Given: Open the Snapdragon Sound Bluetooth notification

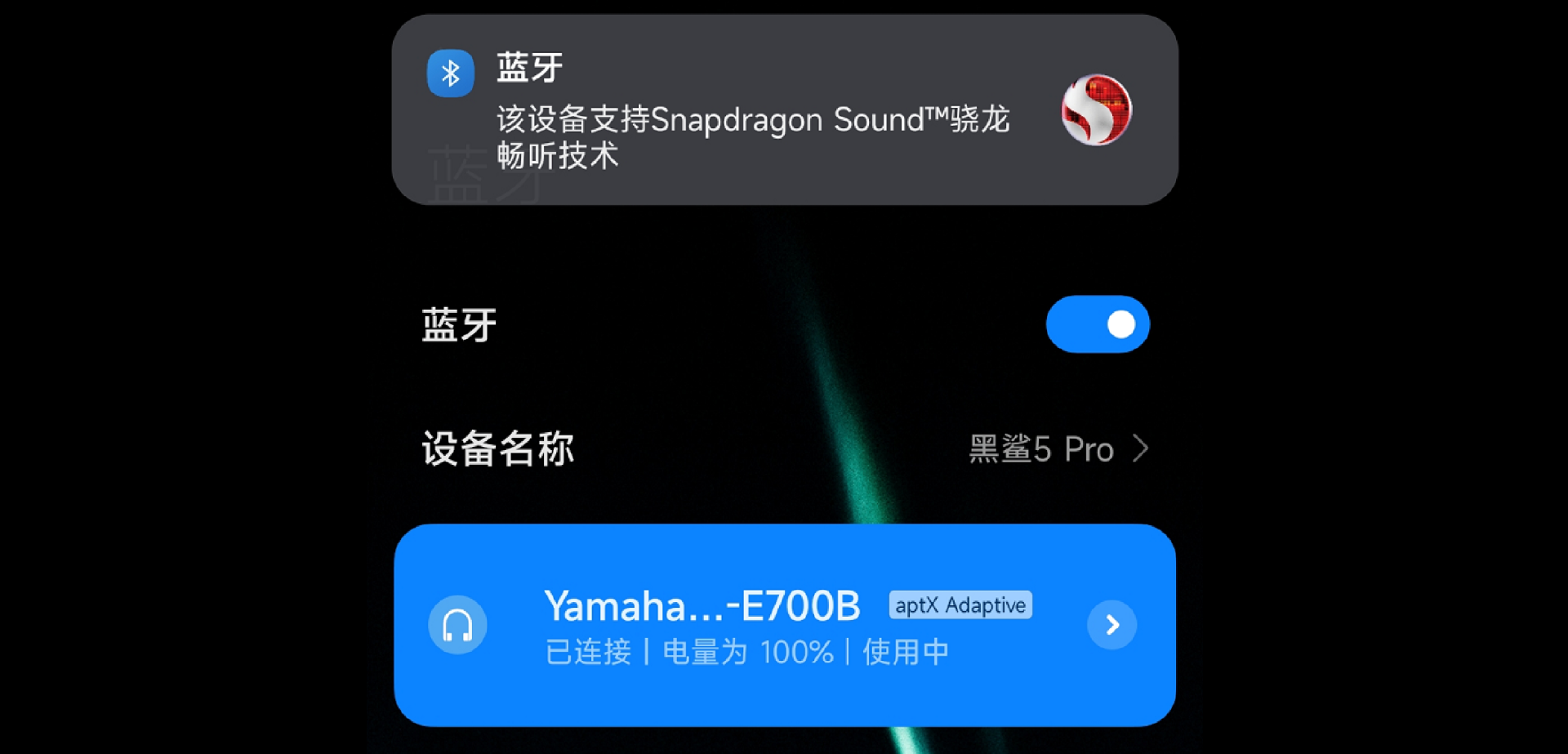Looking at the screenshot, I should click(751, 111).
